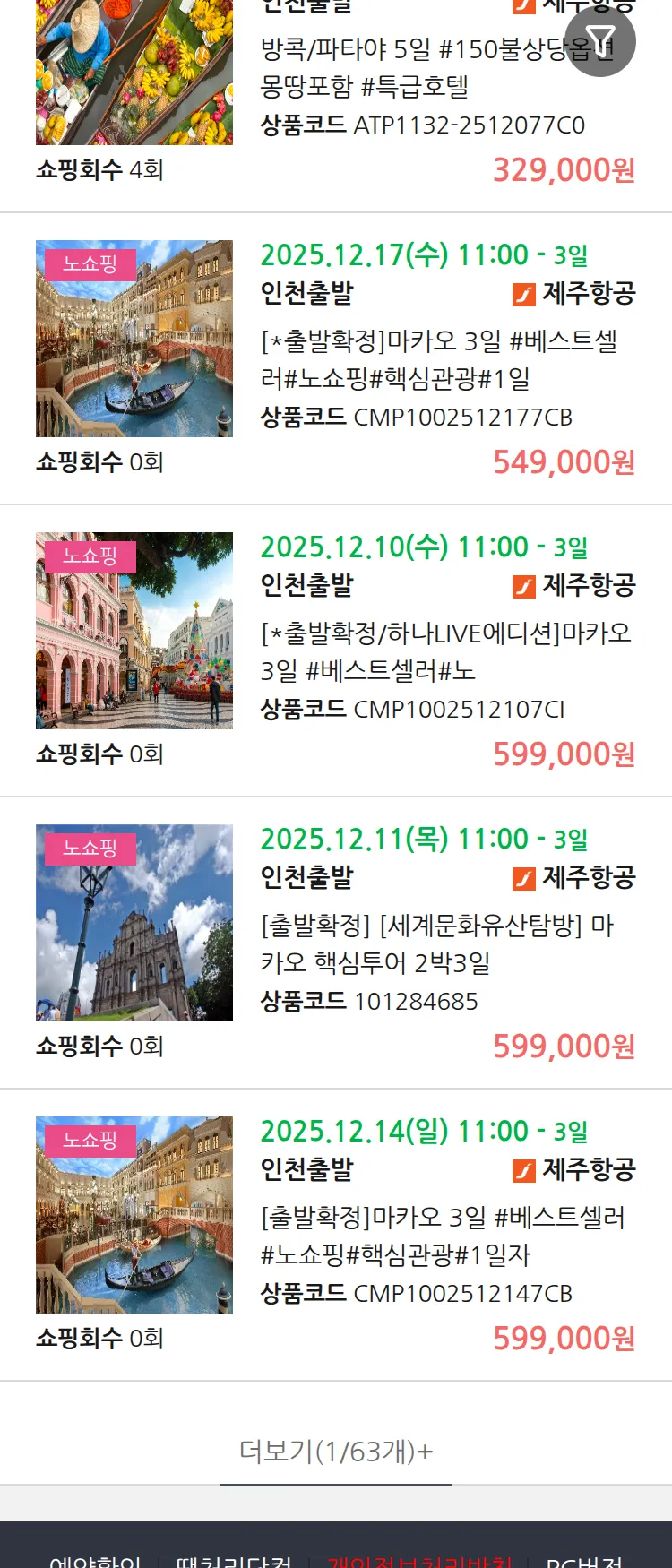Viewport: 672px width, 1568px height.
Task: Open the filter options floating button
Action: pyautogui.click(x=600, y=41)
